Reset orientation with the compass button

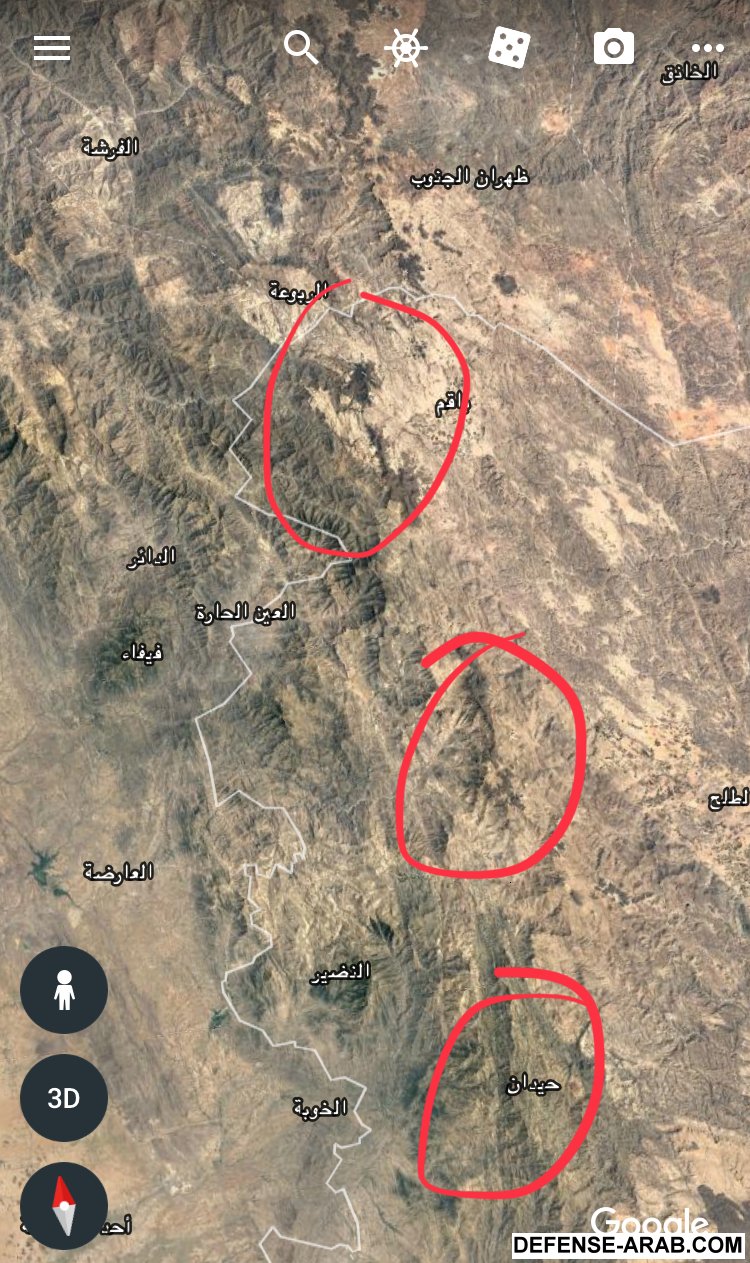[x=64, y=1205]
